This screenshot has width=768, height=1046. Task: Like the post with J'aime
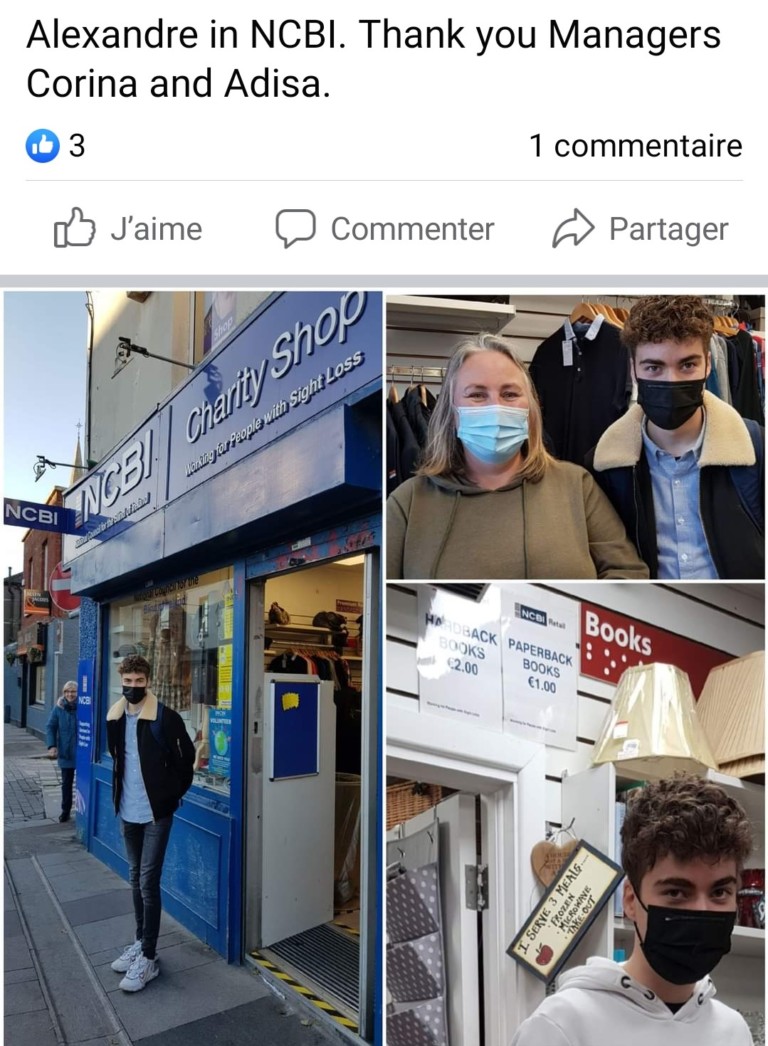[128, 229]
